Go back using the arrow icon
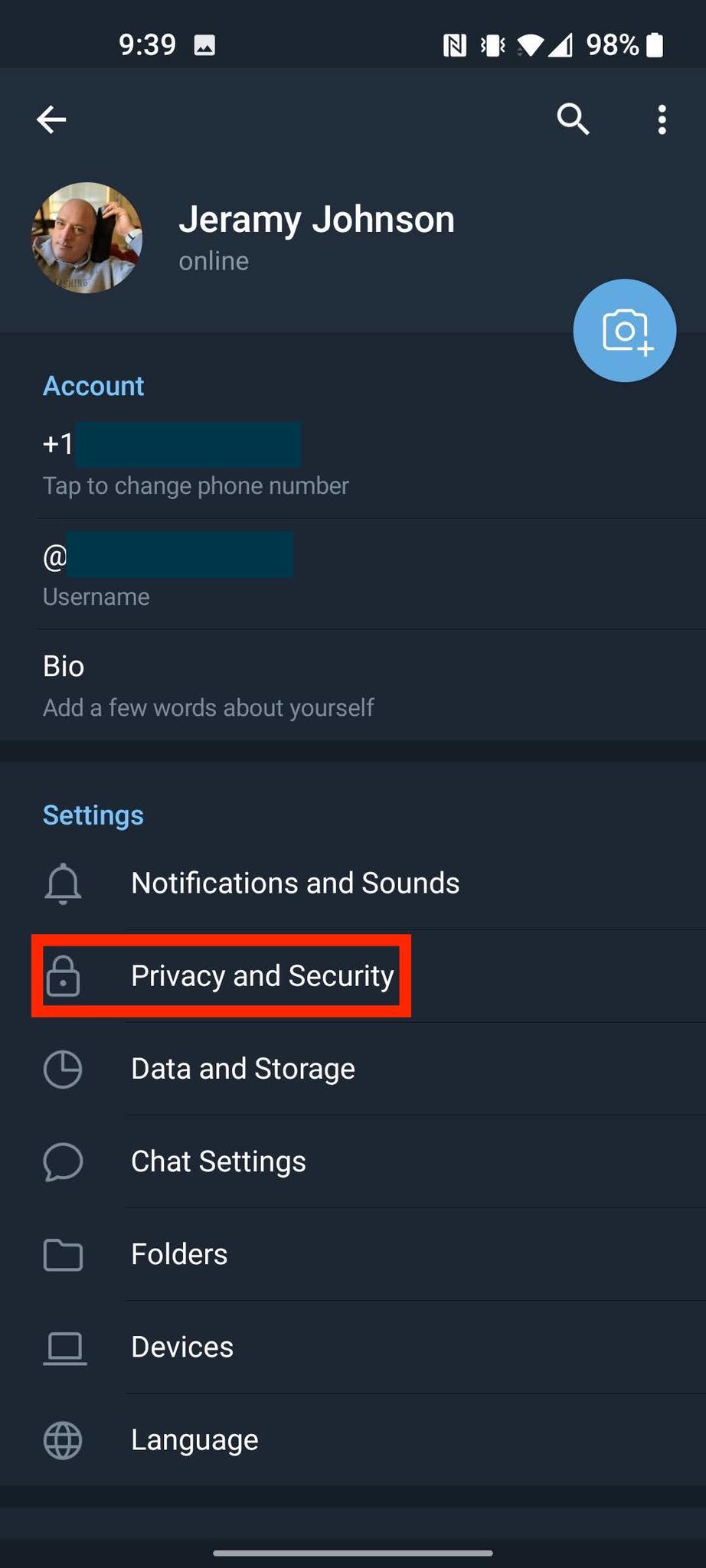706x1568 pixels. click(x=51, y=119)
